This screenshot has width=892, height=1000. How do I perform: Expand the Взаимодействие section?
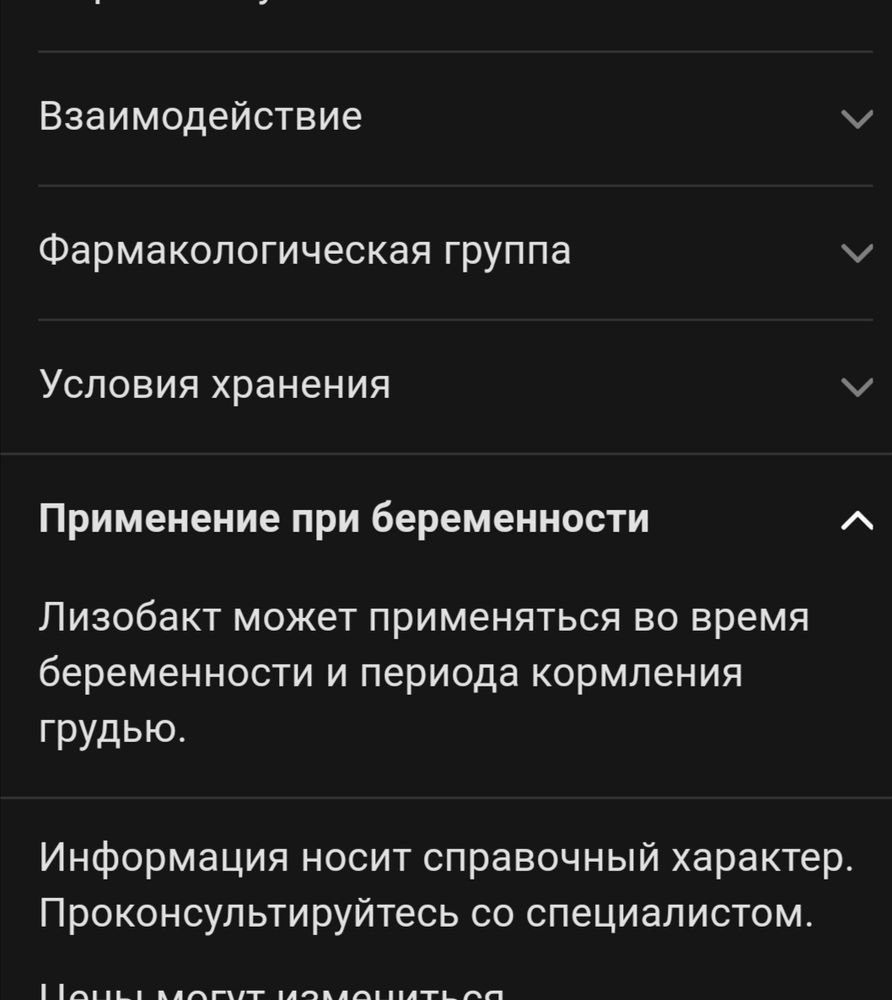[446, 117]
